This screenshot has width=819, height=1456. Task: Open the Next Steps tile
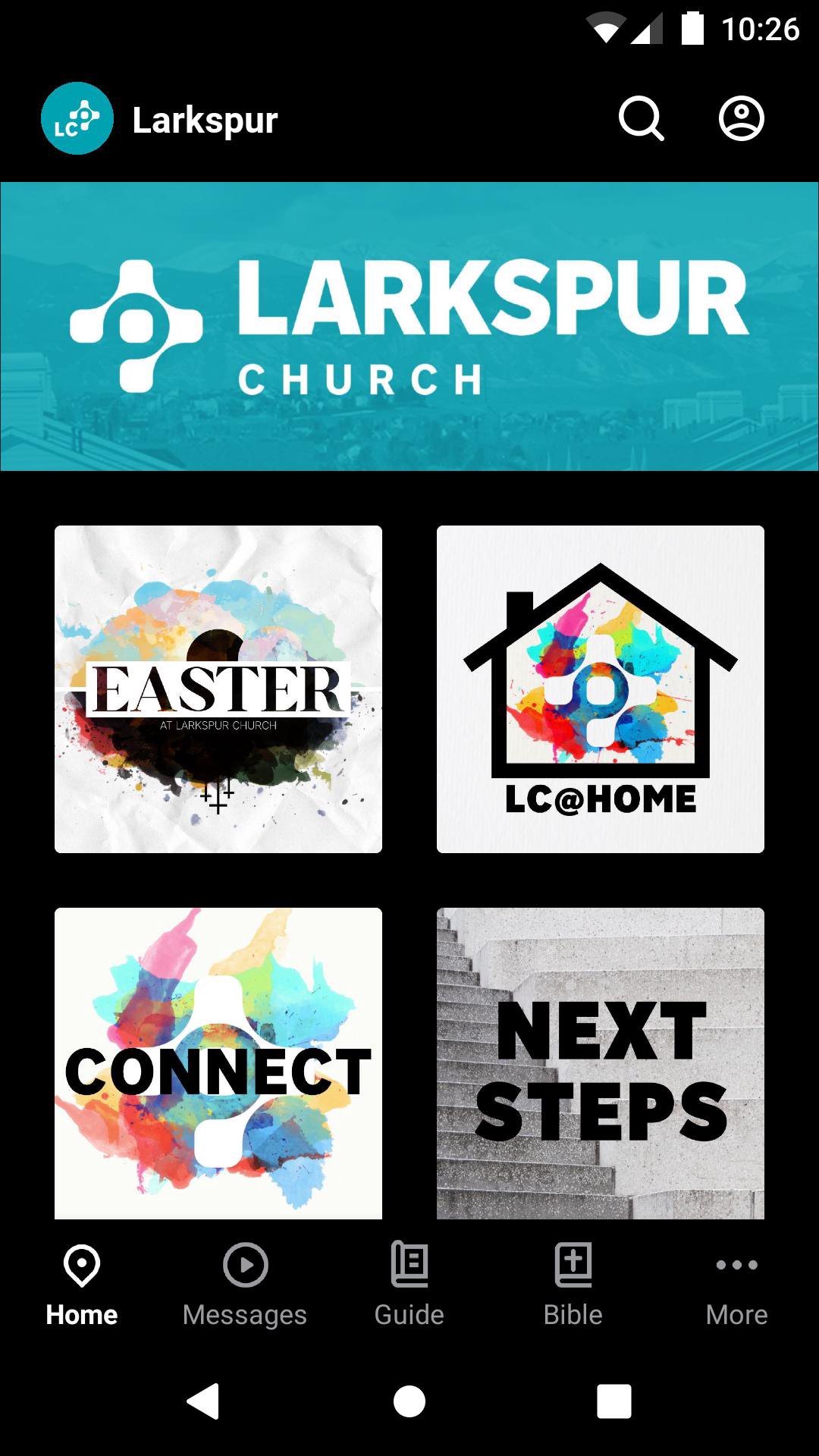[x=600, y=1063]
